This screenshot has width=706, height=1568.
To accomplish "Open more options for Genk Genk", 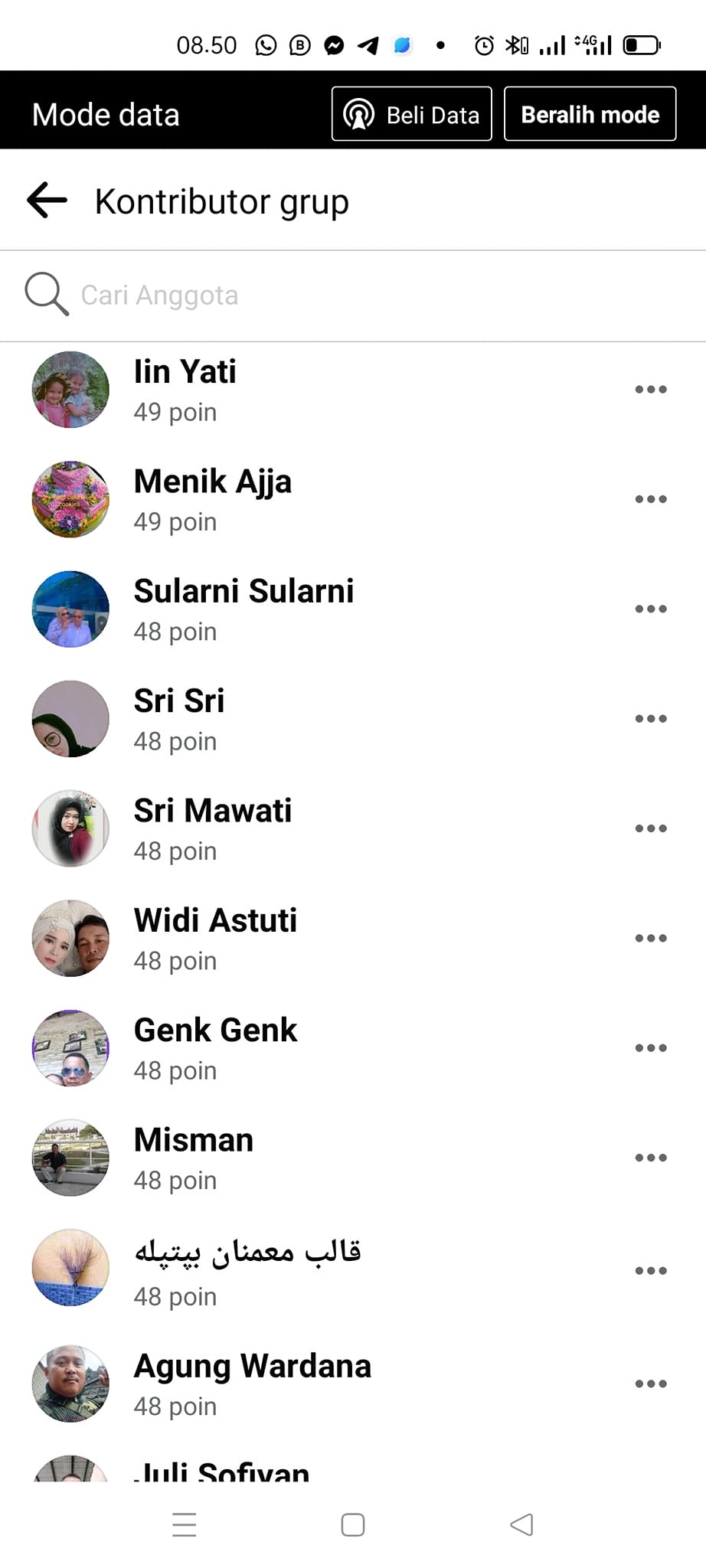I will 651,1047.
